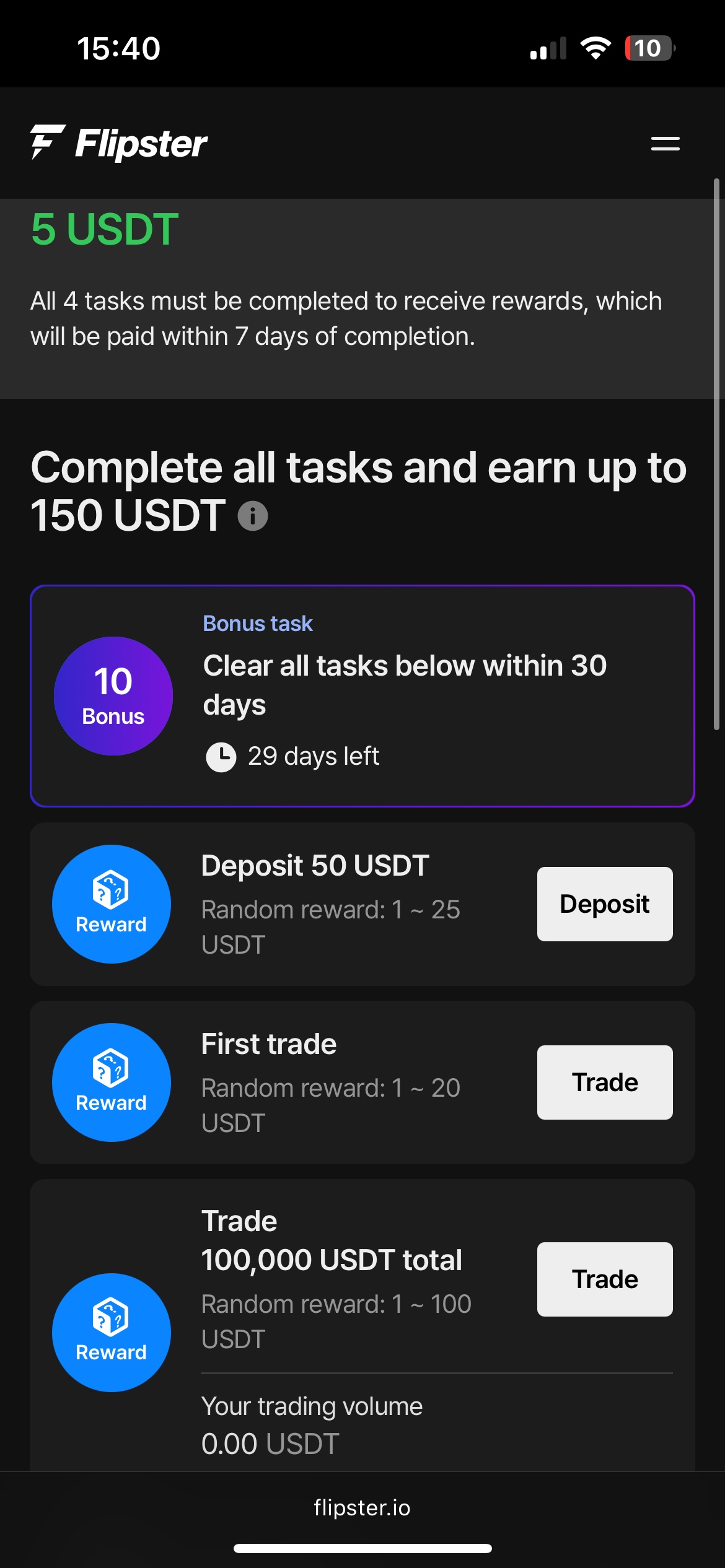725x1568 pixels.
Task: Tap Trade button for 100,000 USDT total task
Action: [605, 1279]
